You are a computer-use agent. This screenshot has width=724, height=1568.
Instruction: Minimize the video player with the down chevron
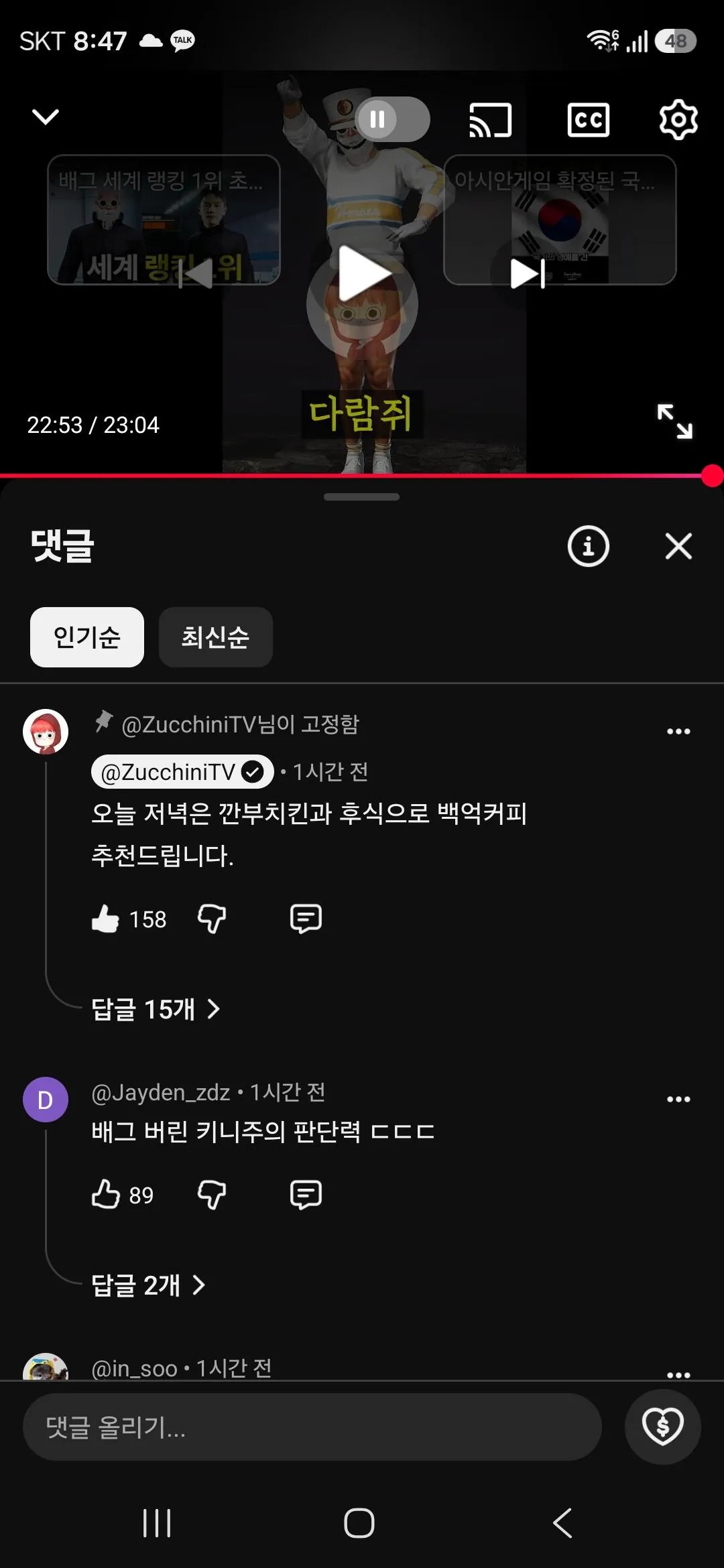tap(46, 117)
